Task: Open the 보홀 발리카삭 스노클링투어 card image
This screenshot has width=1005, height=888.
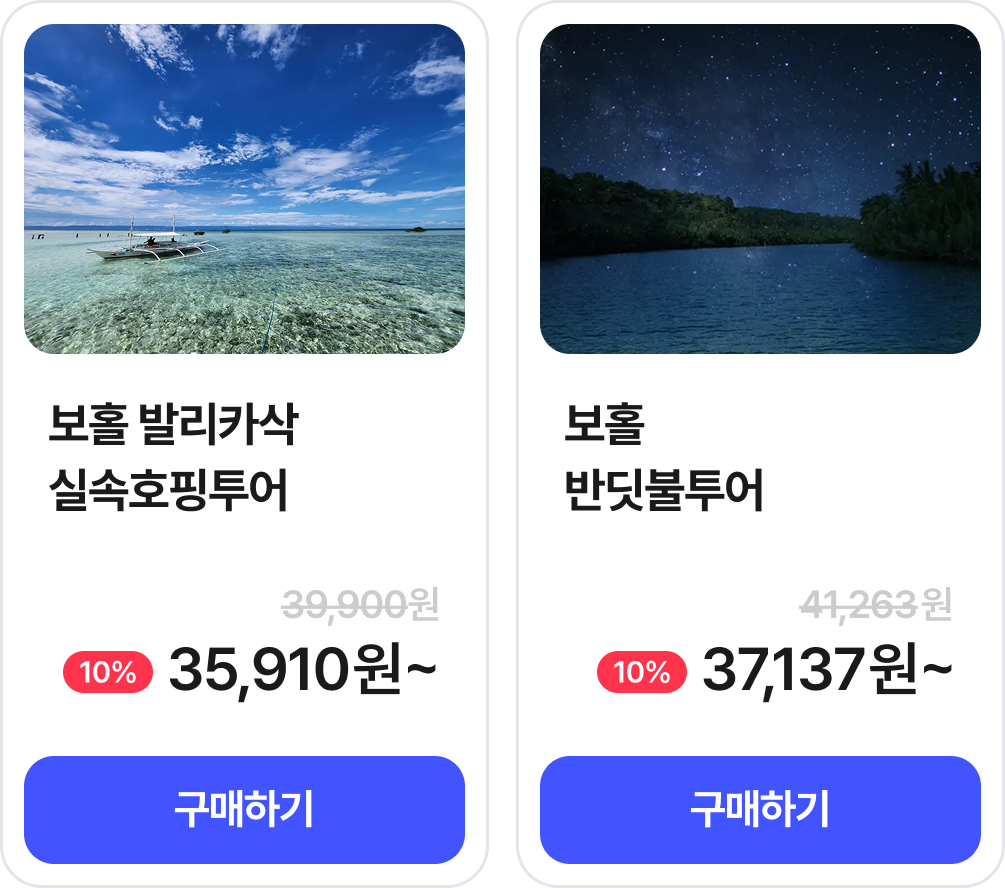Action: (244, 189)
